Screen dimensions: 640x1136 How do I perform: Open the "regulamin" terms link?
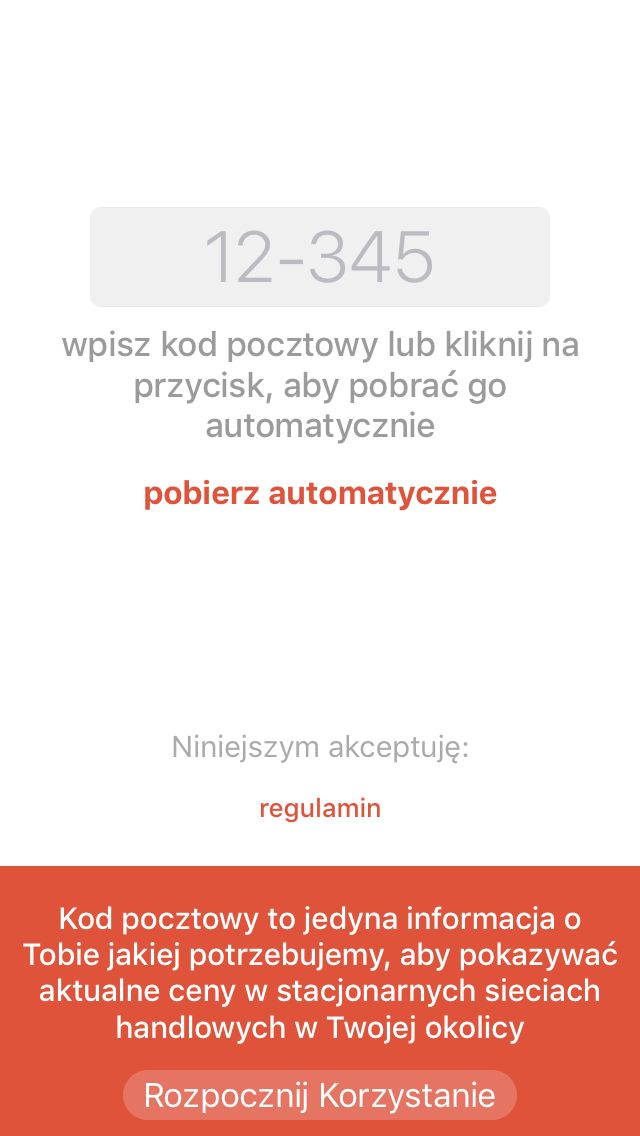tap(320, 809)
